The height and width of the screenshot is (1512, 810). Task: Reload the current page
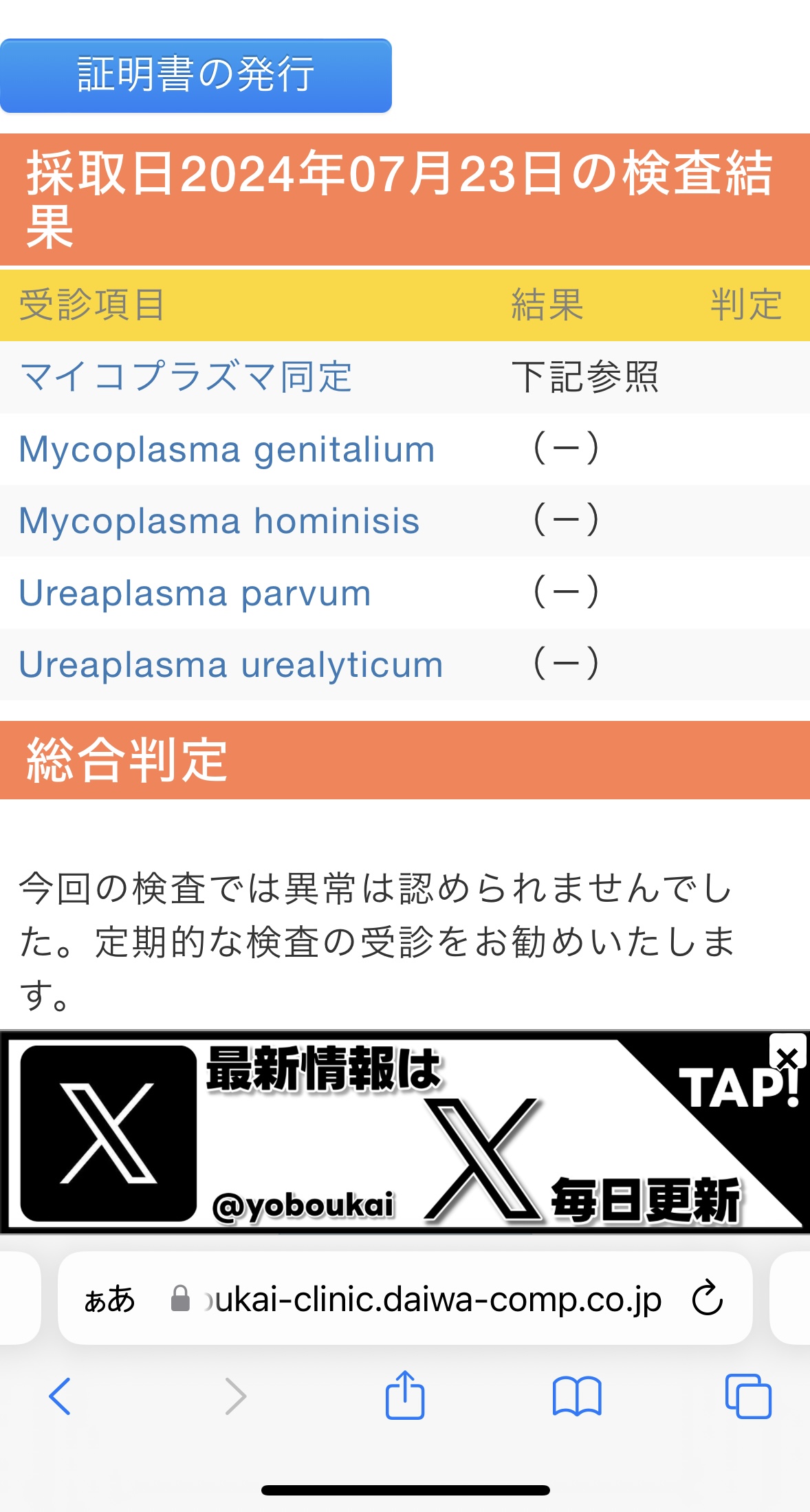[x=707, y=1299]
